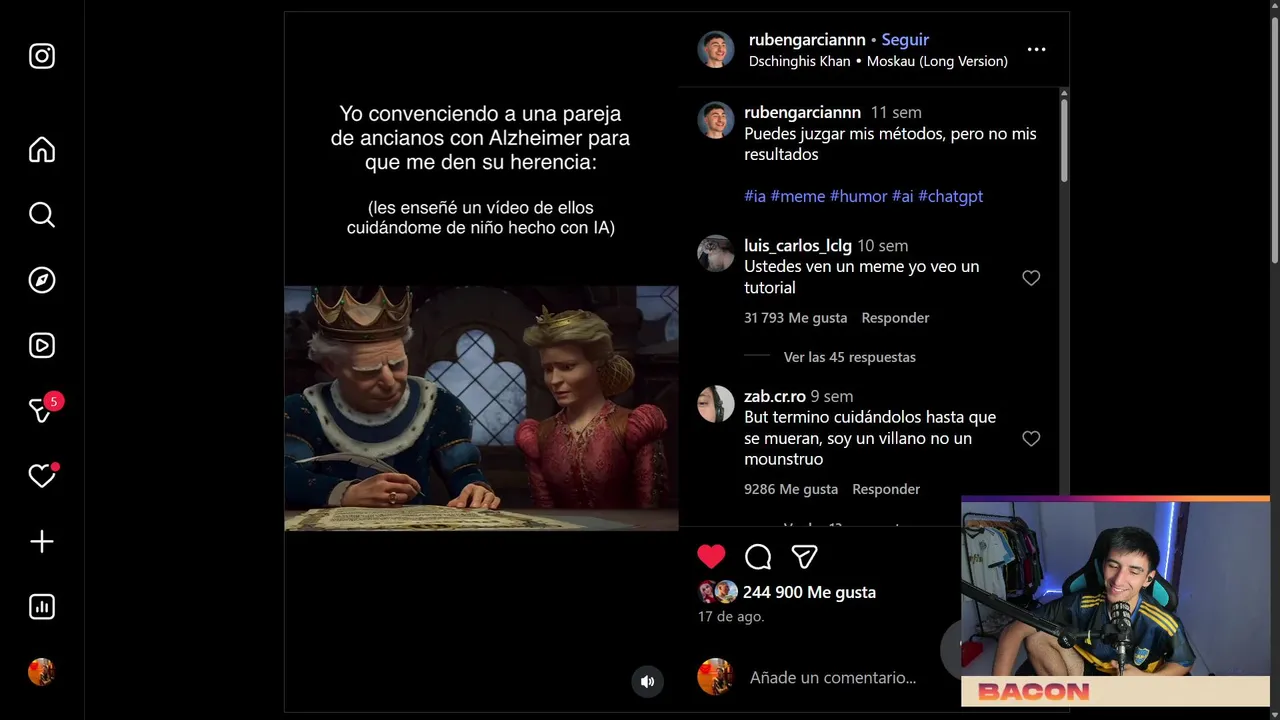Open notifications heart in sidebar
1280x720 pixels.
(42, 476)
